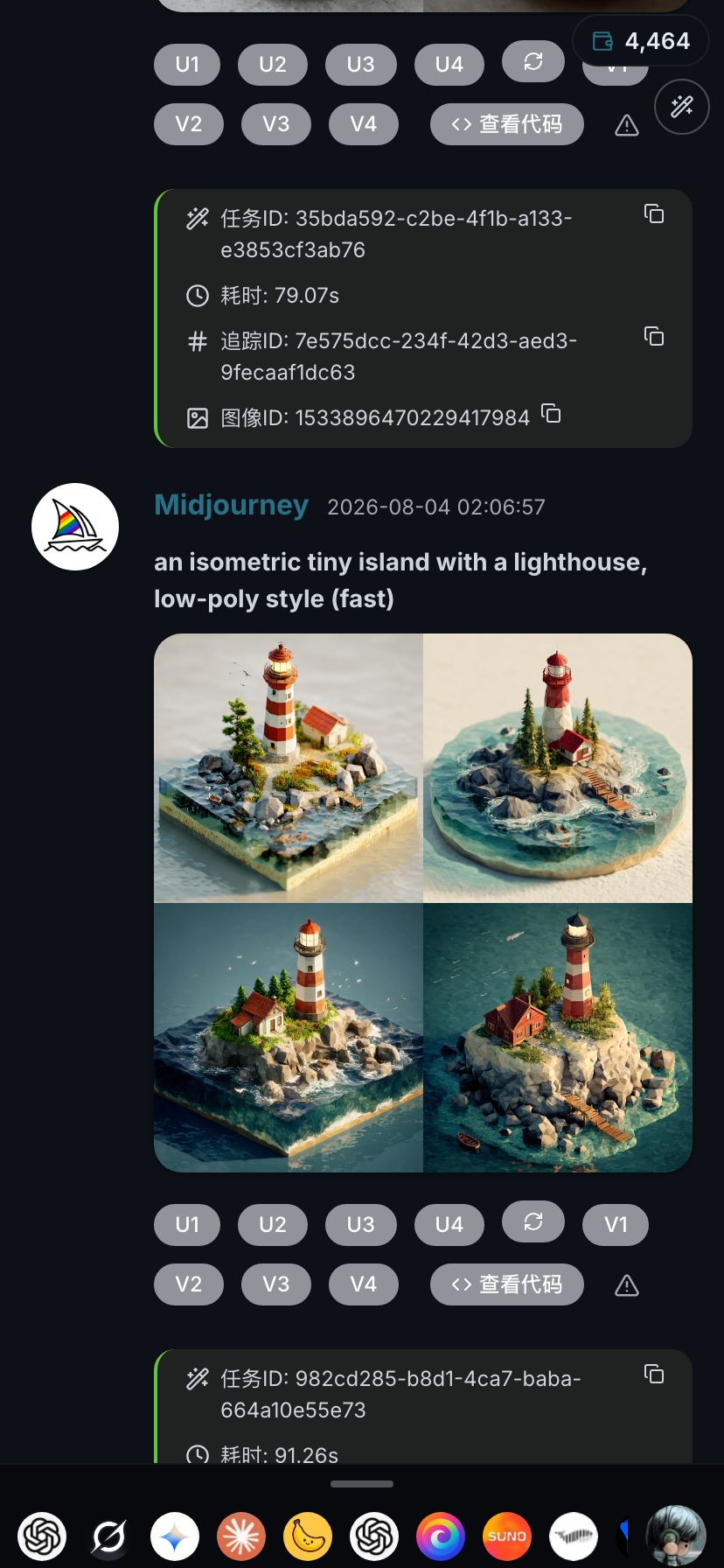Tap V4 below the lighthouse island image grid
724x1568 pixels.
click(x=364, y=1284)
